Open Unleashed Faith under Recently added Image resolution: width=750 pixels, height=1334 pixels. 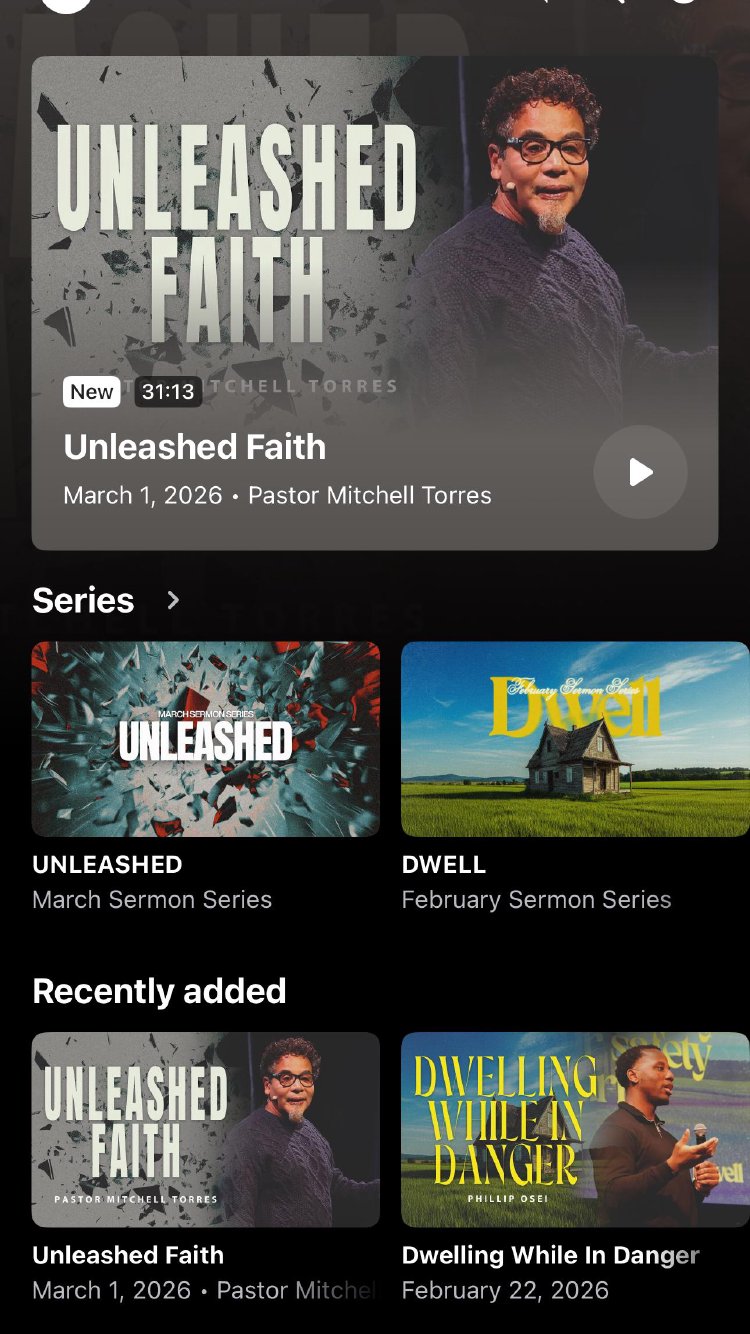(x=206, y=1129)
